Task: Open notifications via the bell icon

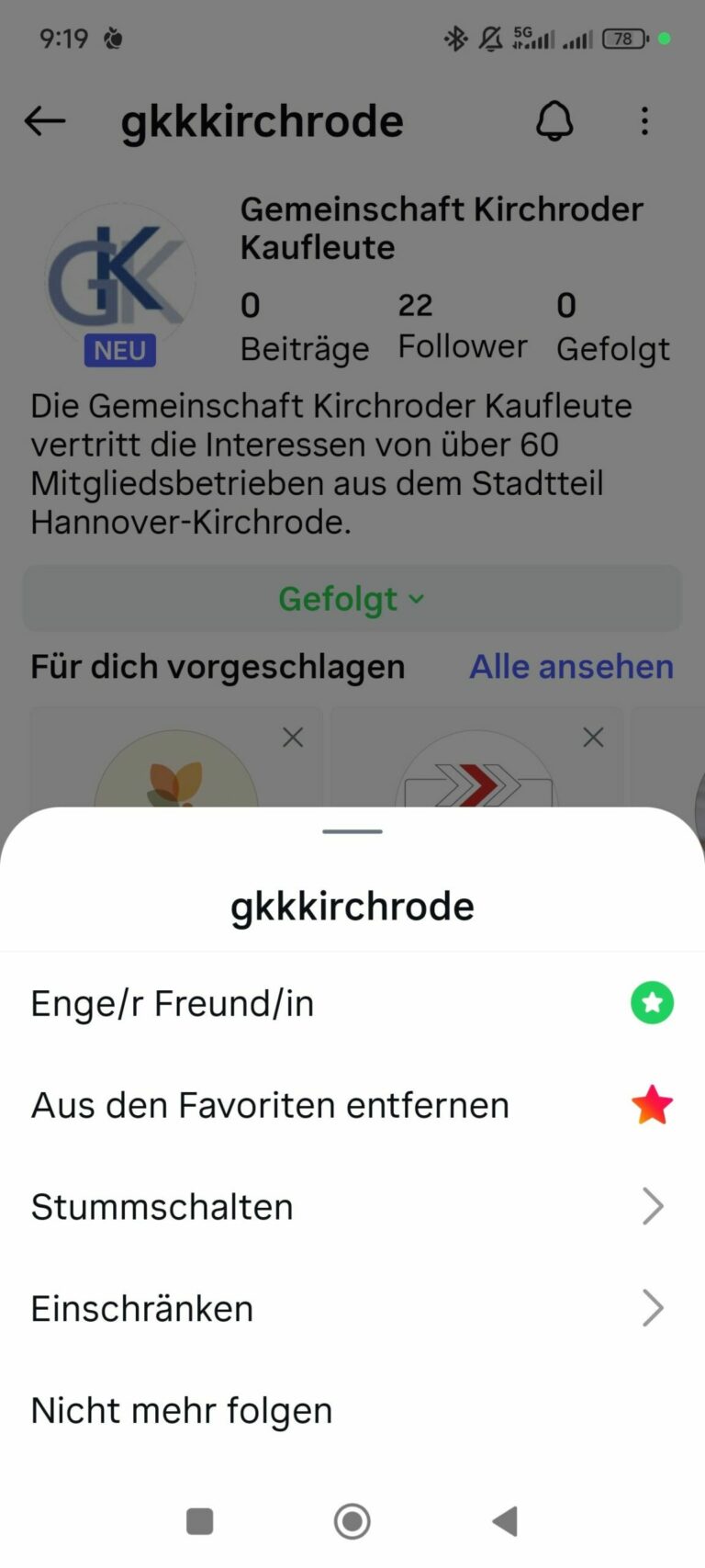Action: pyautogui.click(x=554, y=120)
